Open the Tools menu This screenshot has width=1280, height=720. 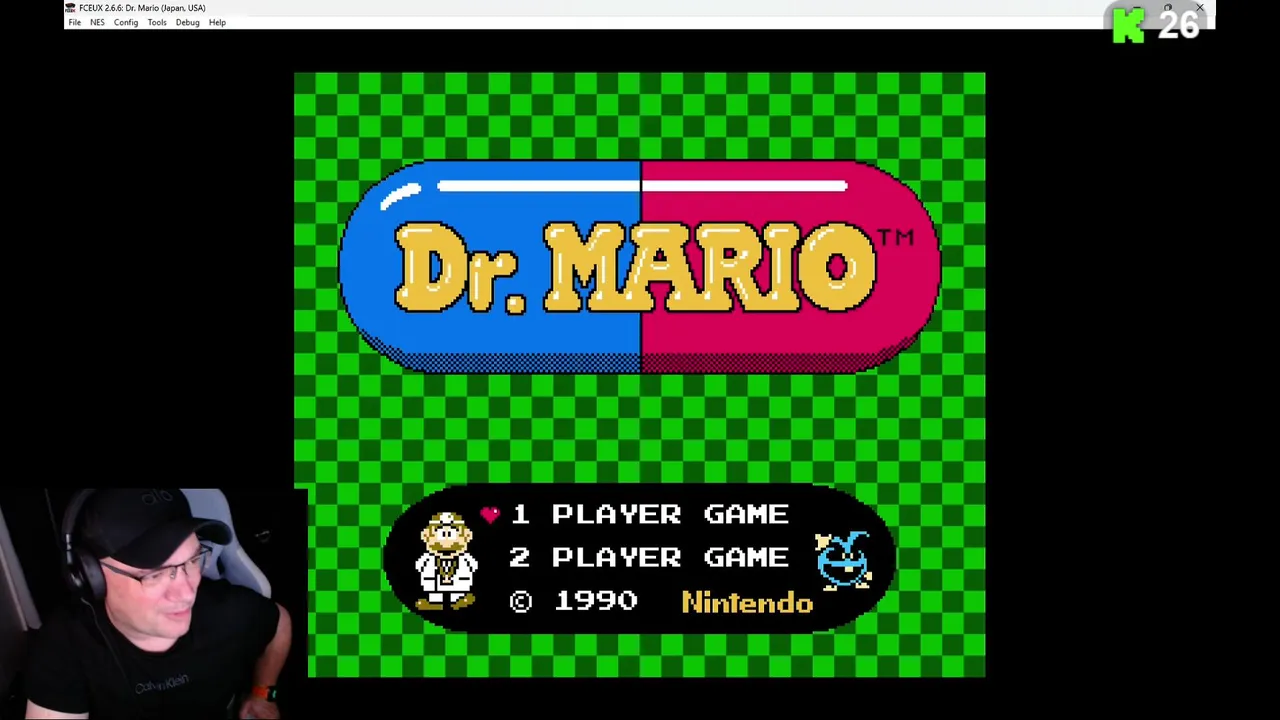point(157,22)
